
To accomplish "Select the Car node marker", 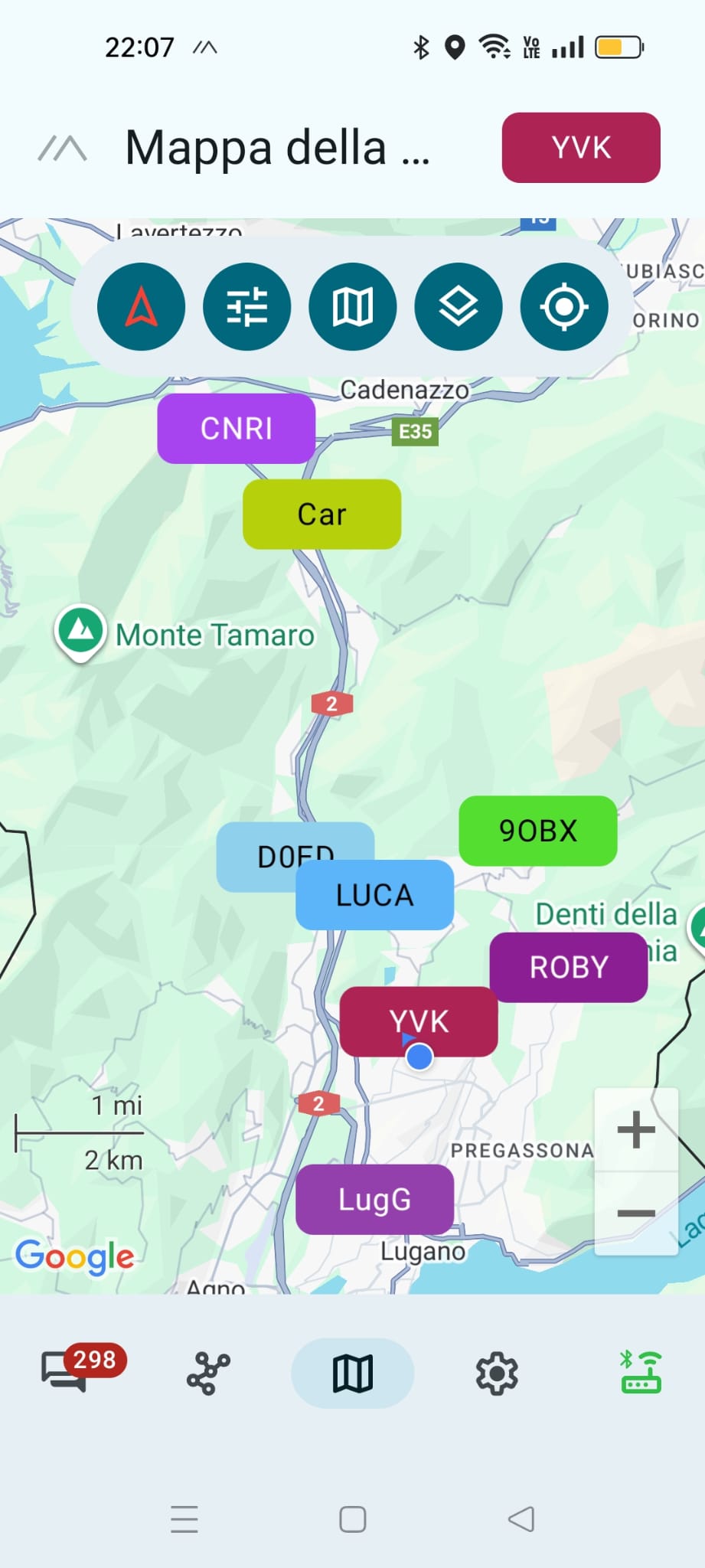I will coord(321,514).
